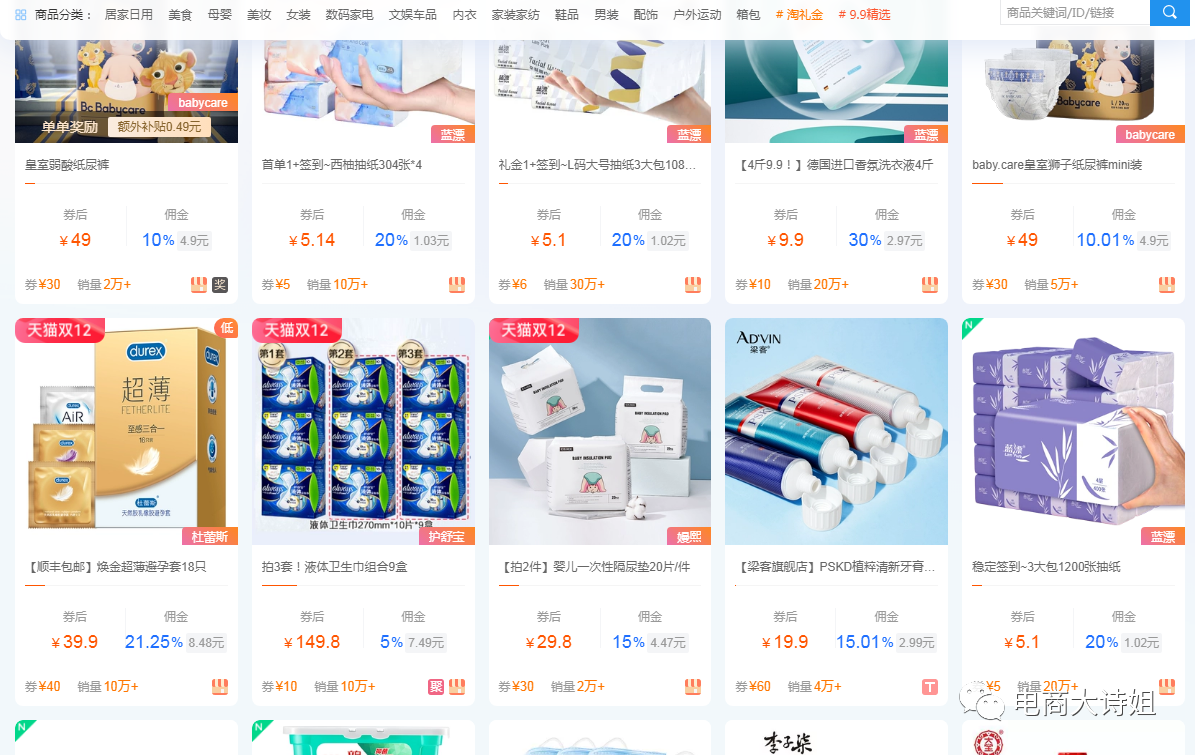Focus the product keyword search field

(x=1074, y=13)
